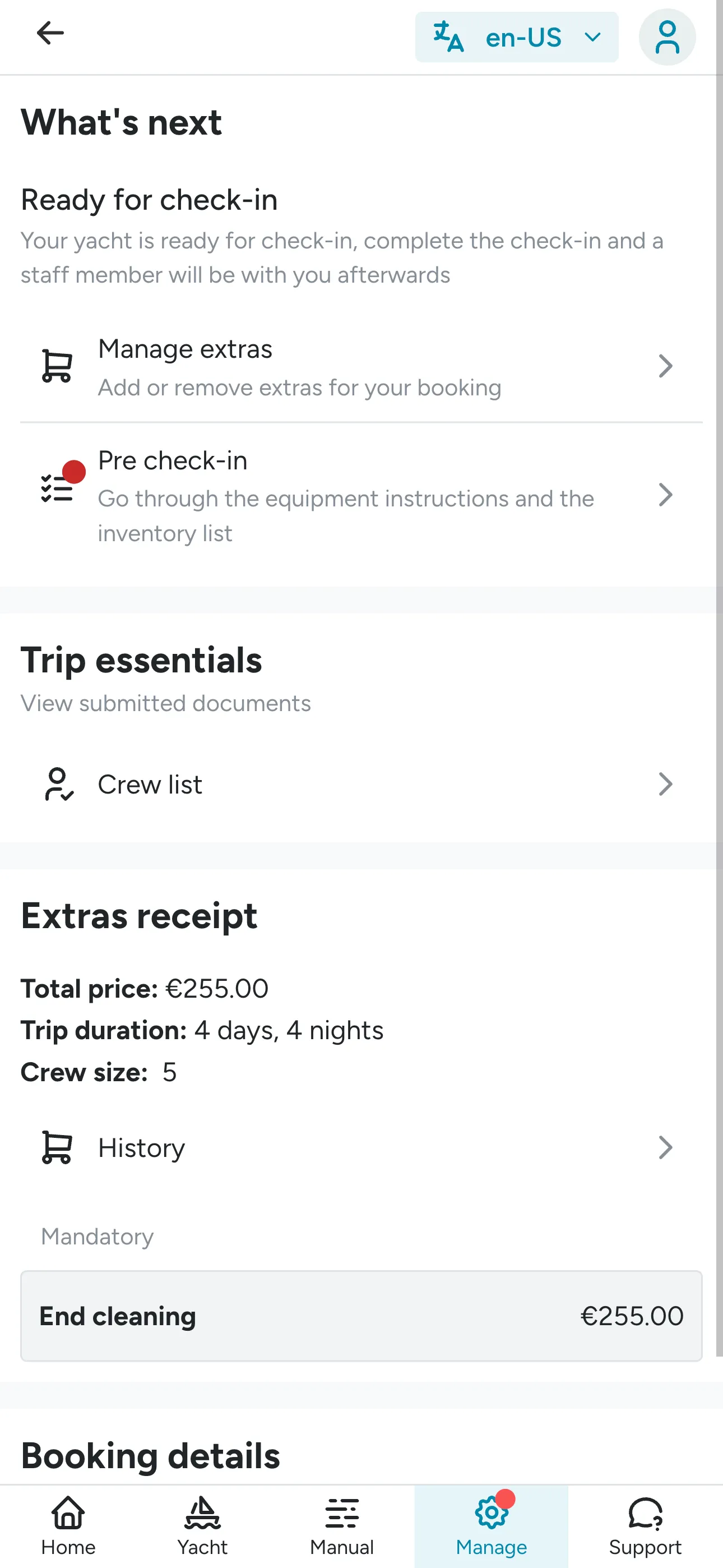Open the chevron next to Crew list
The image size is (723, 1568).
666,784
